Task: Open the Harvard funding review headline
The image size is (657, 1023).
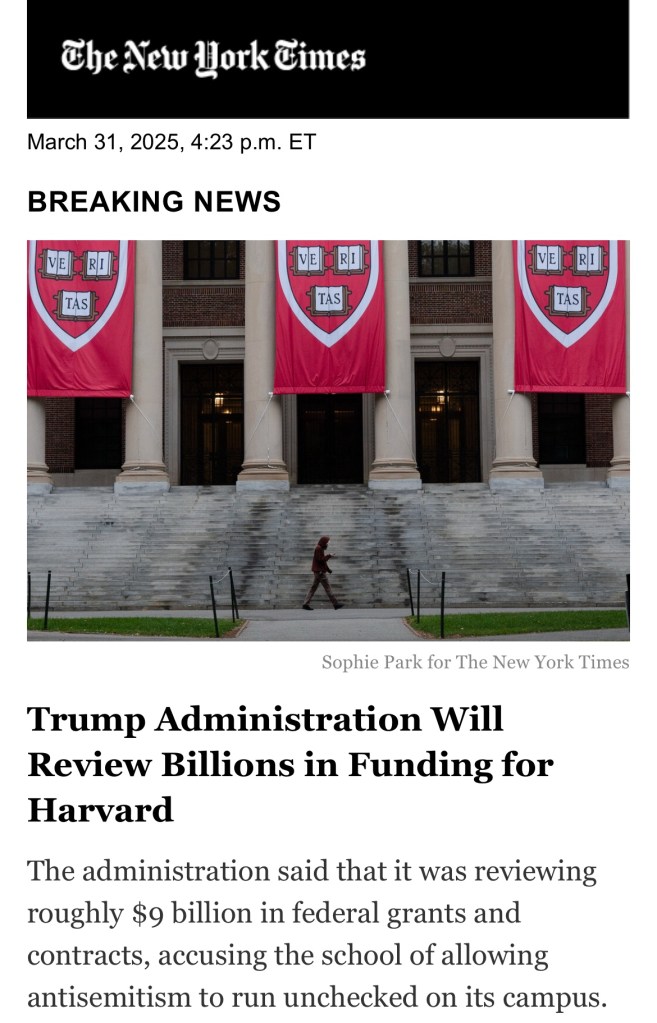Action: click(290, 763)
